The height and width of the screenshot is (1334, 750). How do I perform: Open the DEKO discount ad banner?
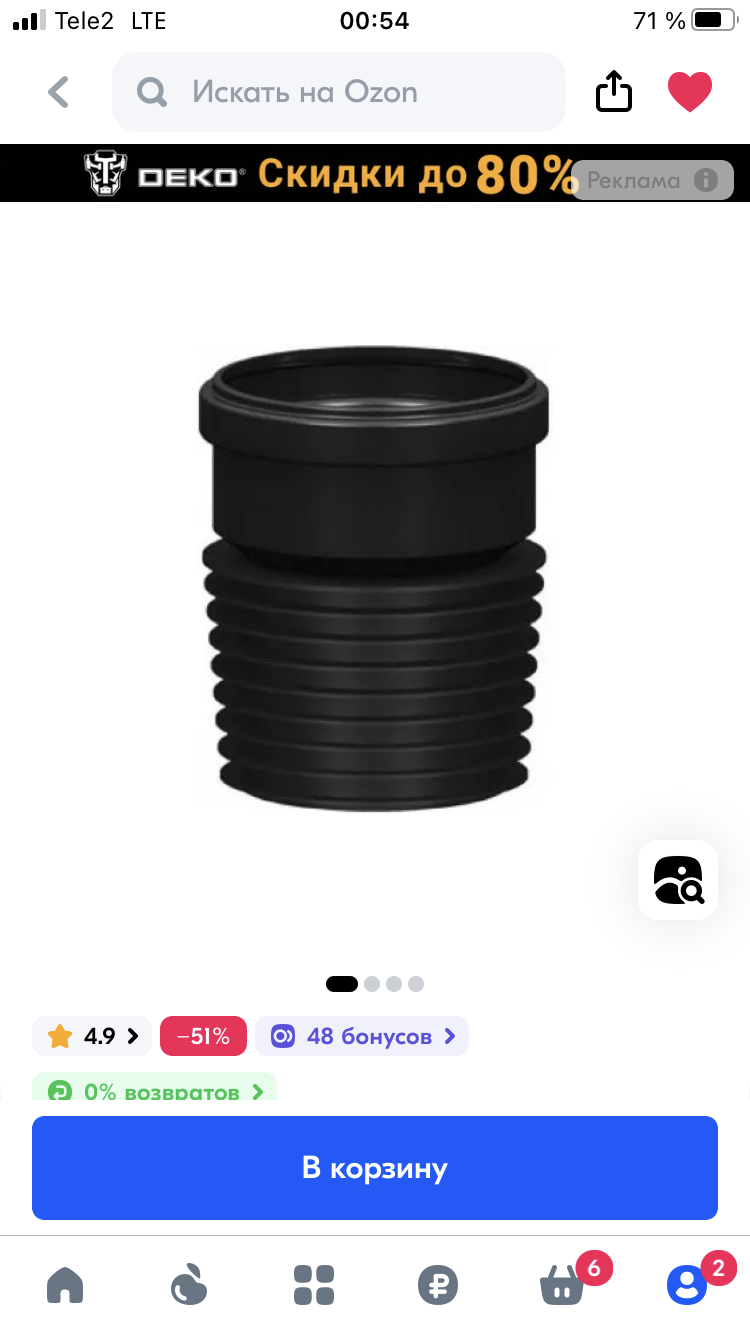(330, 174)
